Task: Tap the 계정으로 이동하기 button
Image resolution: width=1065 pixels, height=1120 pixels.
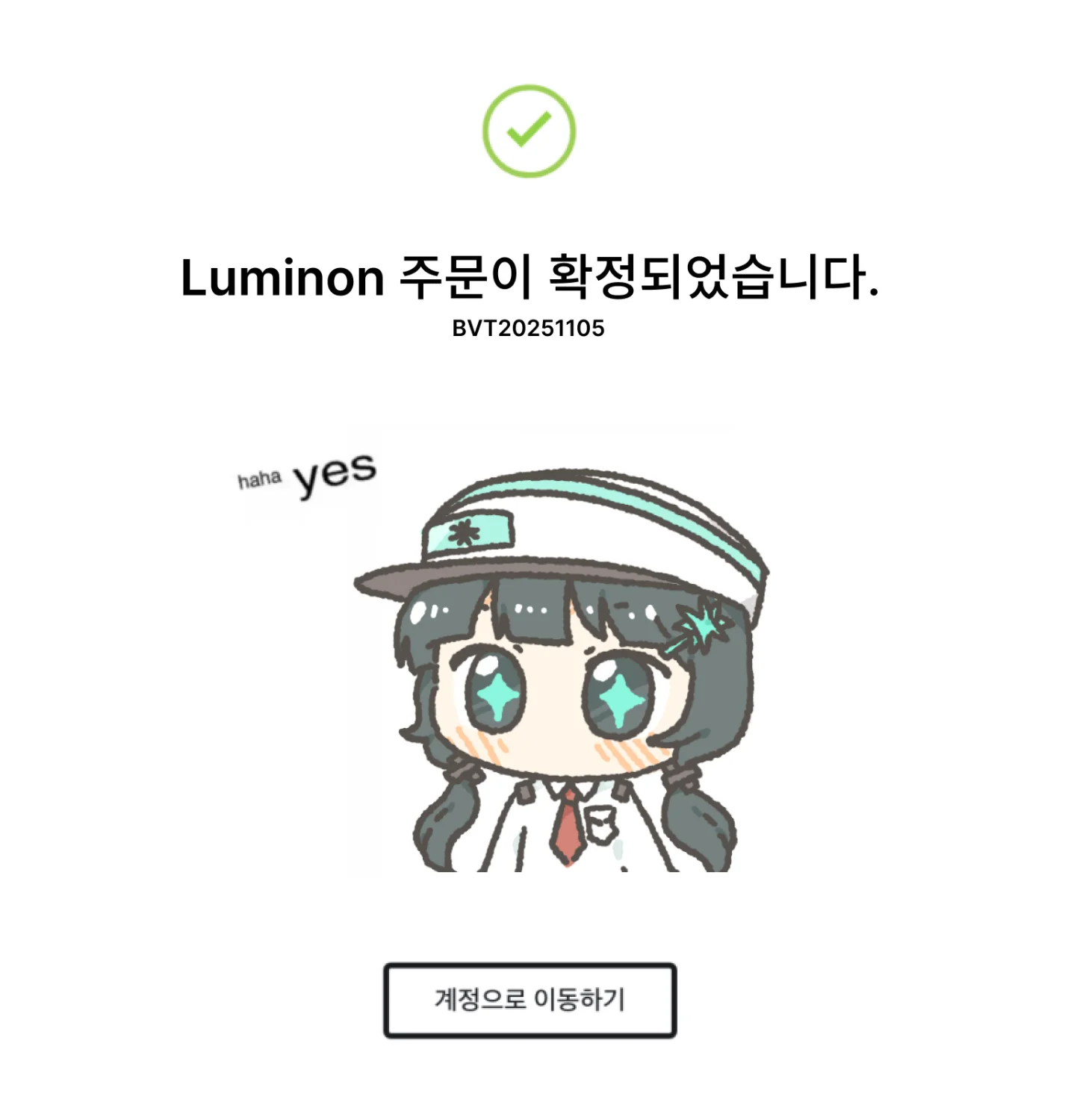Action: pyautogui.click(x=530, y=1000)
